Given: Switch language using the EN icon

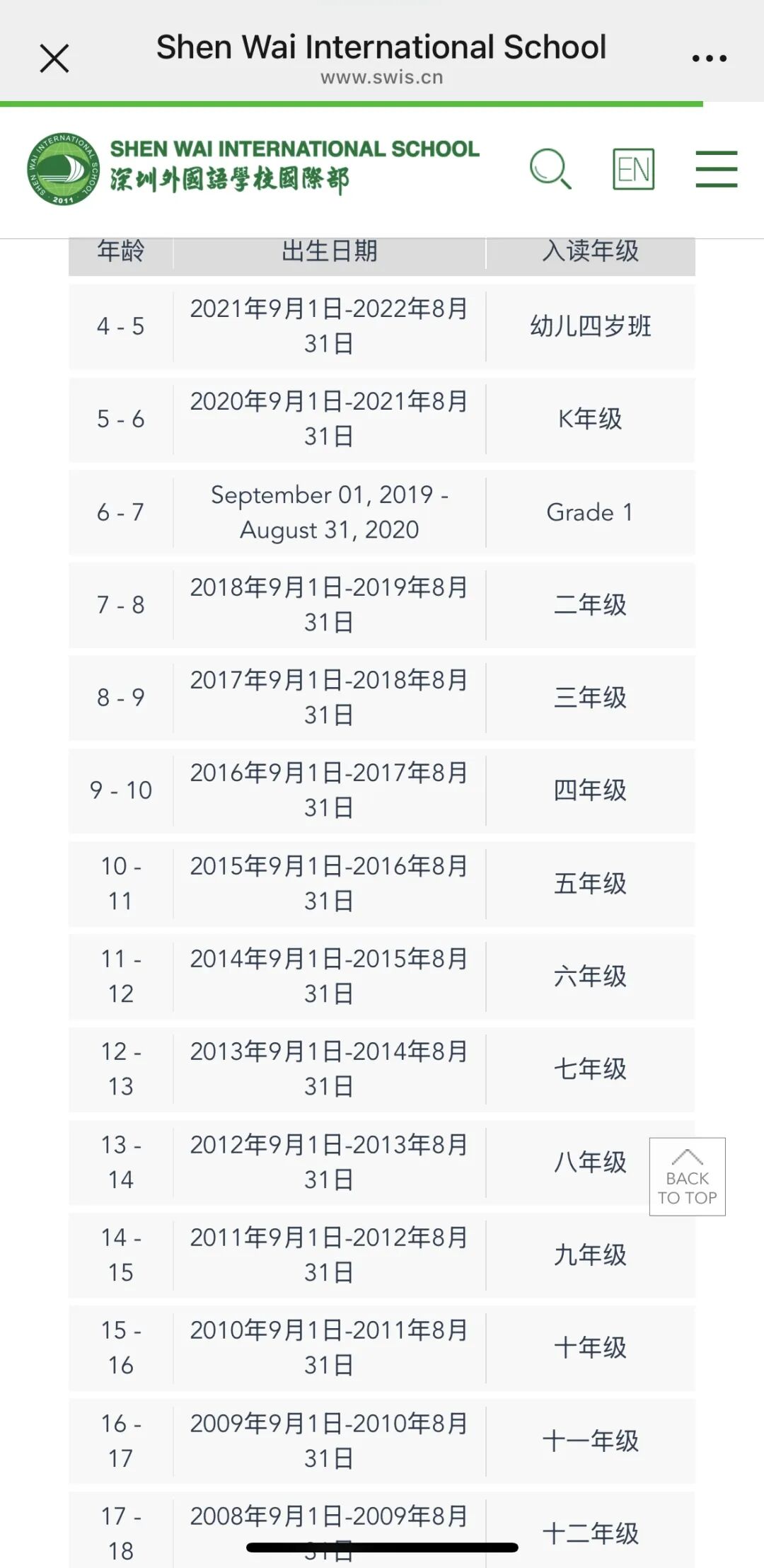Looking at the screenshot, I should coord(635,168).
